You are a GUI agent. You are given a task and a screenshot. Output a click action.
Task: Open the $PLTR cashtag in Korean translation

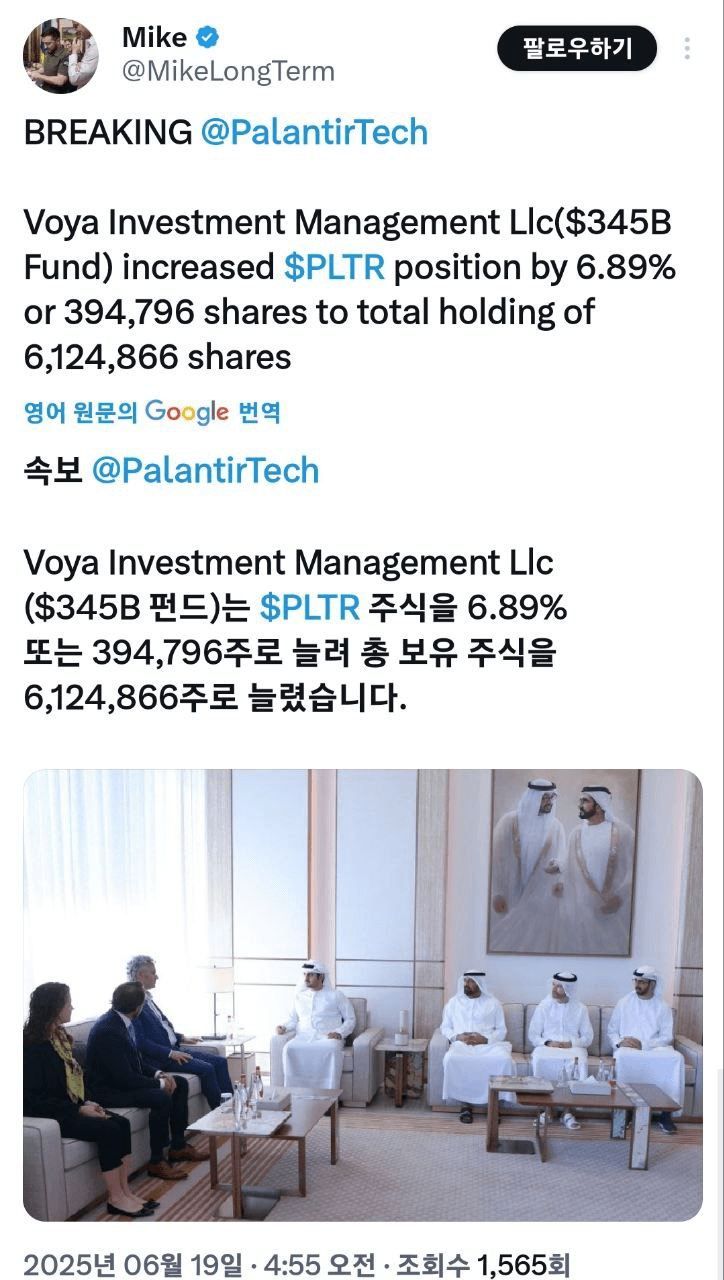point(310,607)
